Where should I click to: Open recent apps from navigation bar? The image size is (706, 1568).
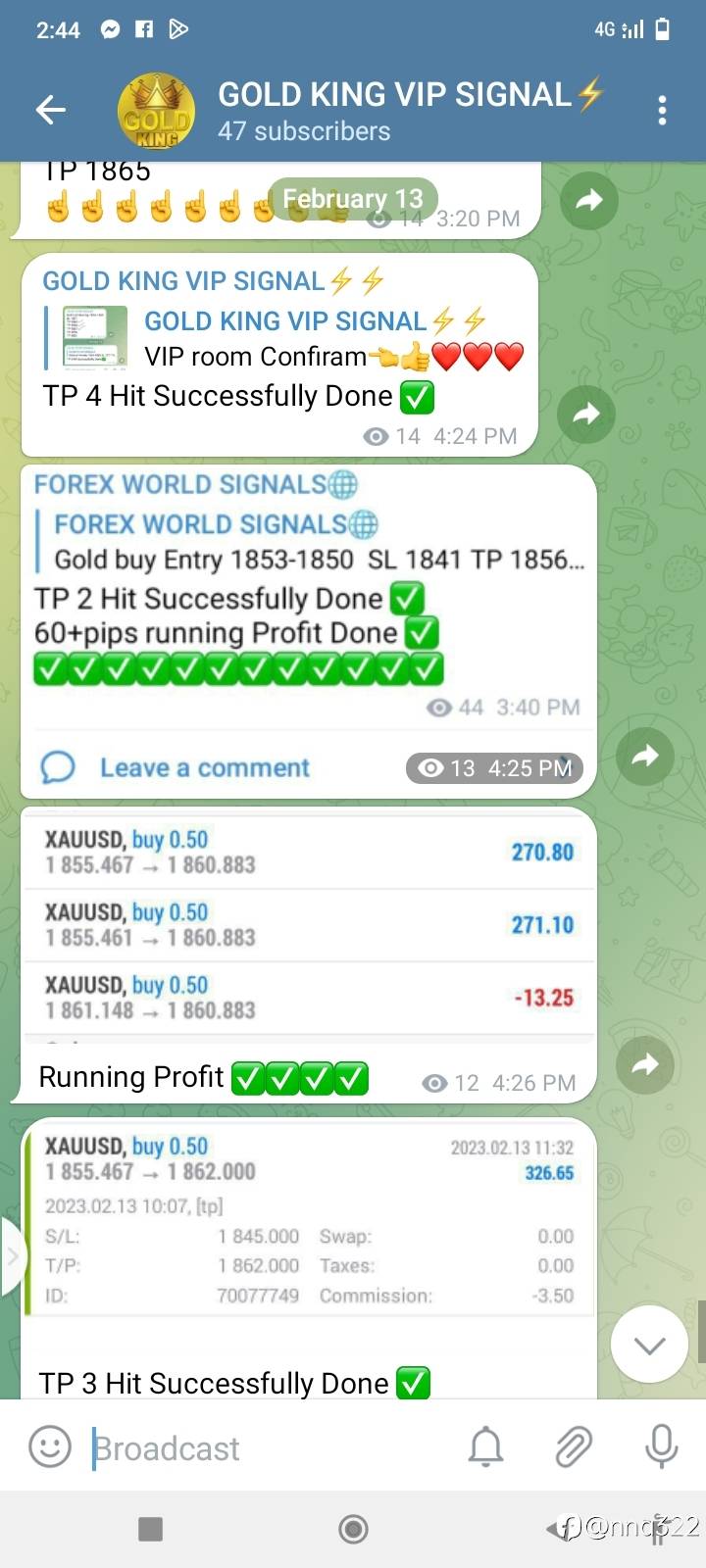point(150,1529)
